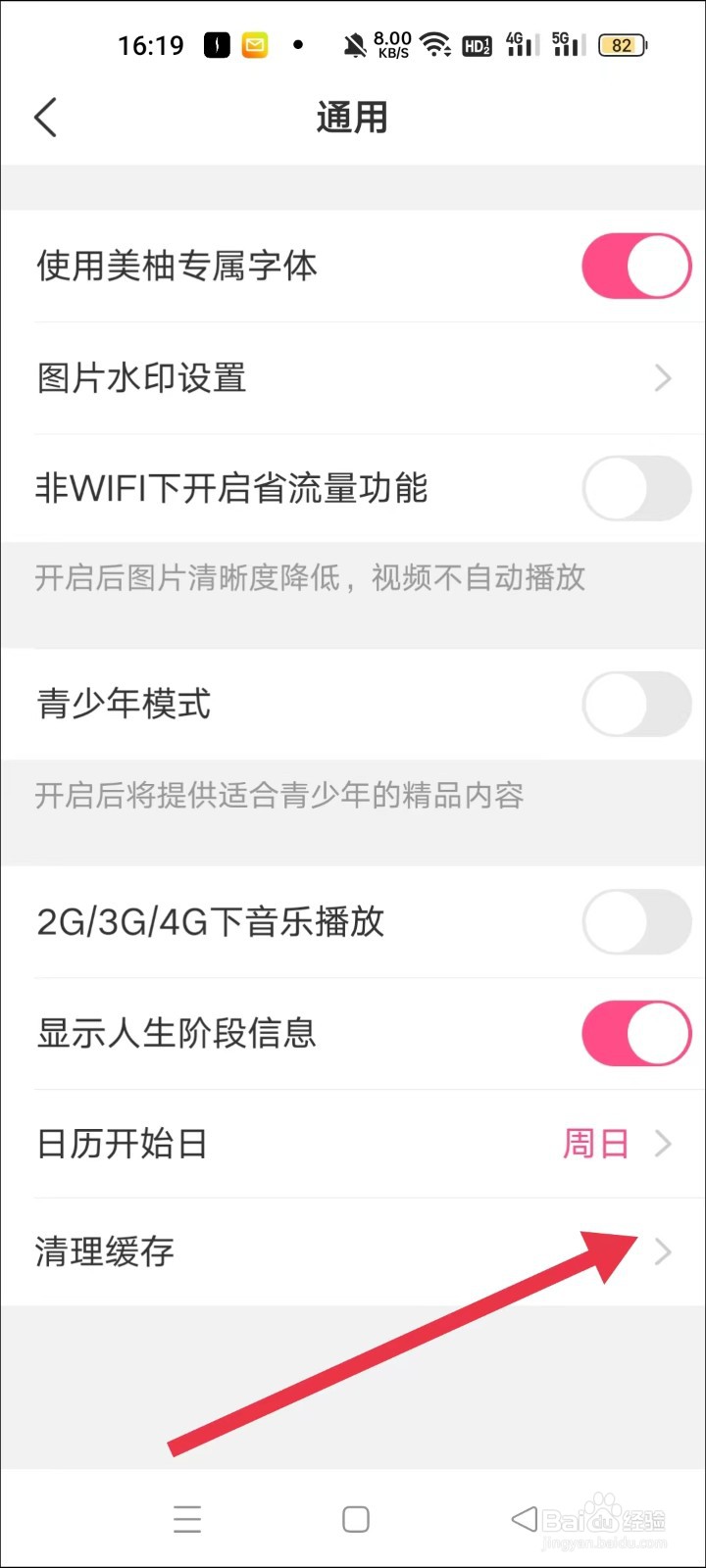Open 日历开始日 setting
Image resolution: width=706 pixels, height=1568 pixels.
click(x=353, y=1144)
